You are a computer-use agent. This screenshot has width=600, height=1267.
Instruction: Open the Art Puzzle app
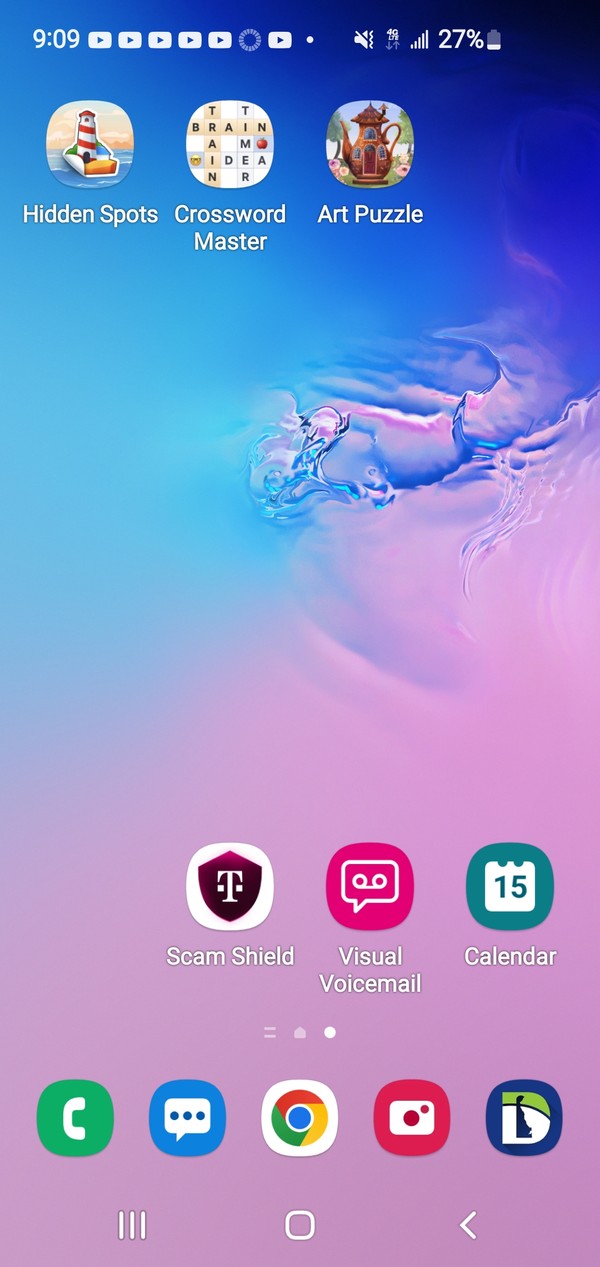click(370, 144)
